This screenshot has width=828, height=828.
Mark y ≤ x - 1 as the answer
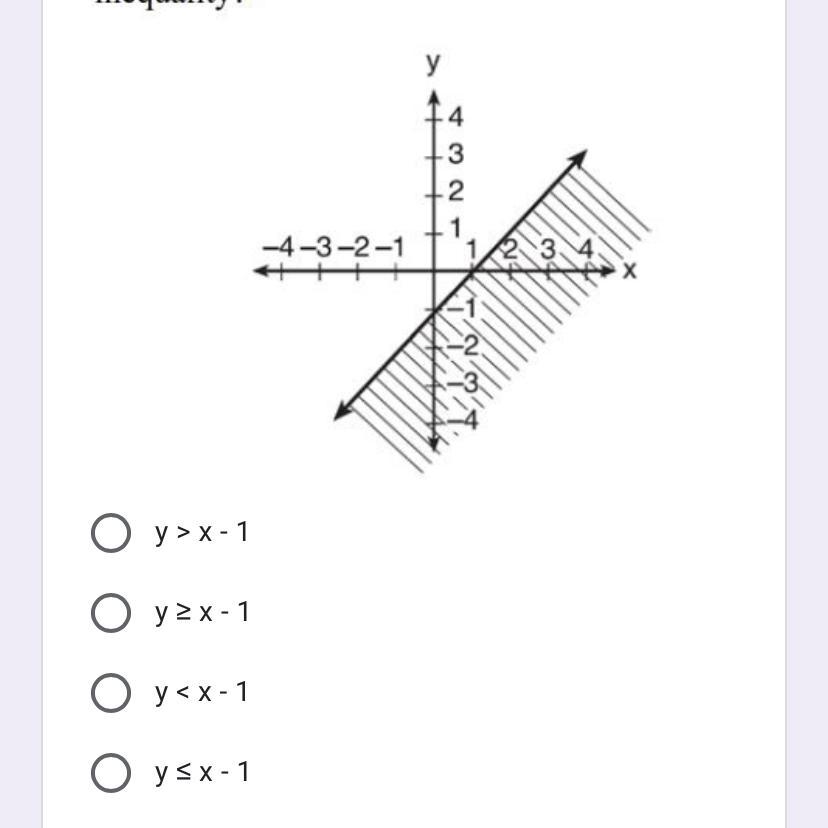point(111,773)
